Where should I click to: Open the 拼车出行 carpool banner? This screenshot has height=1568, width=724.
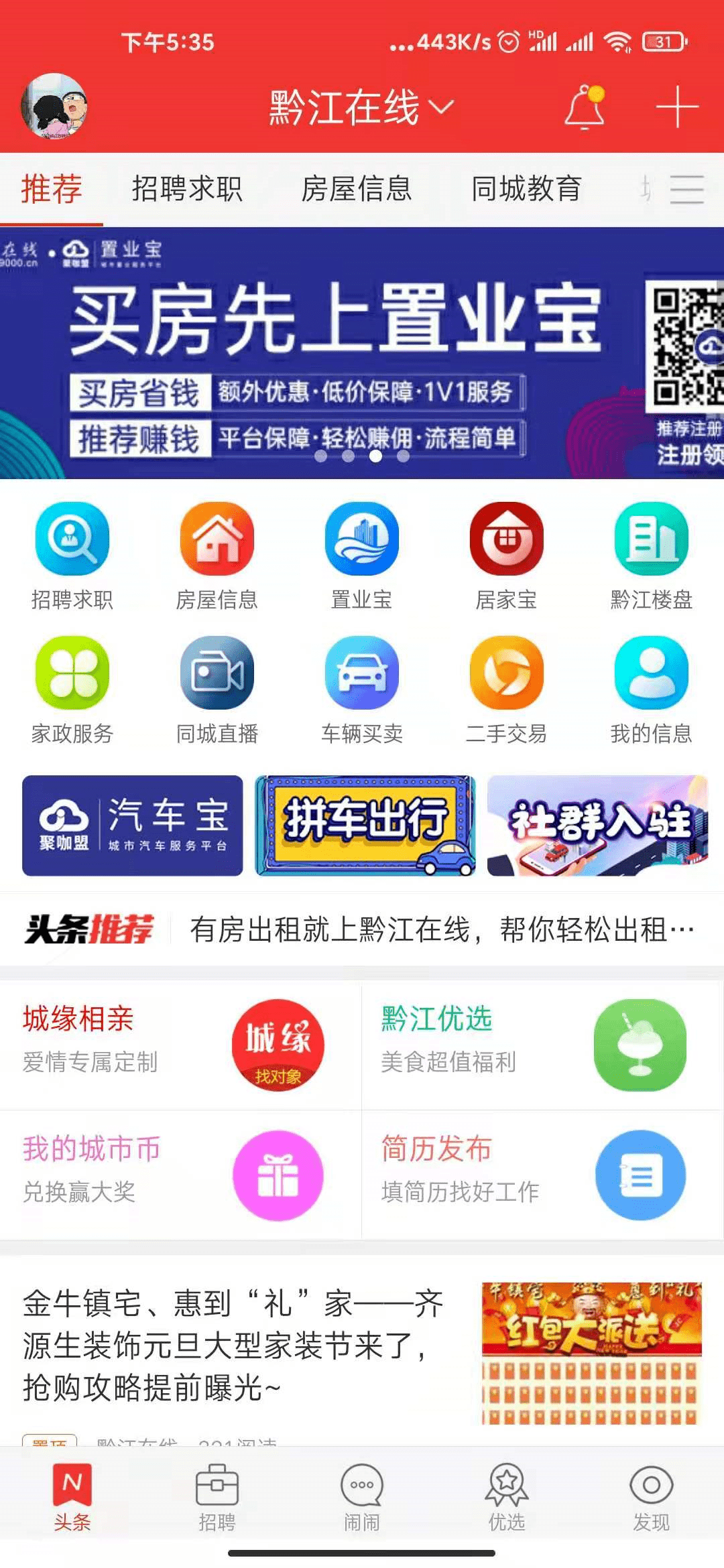365,826
